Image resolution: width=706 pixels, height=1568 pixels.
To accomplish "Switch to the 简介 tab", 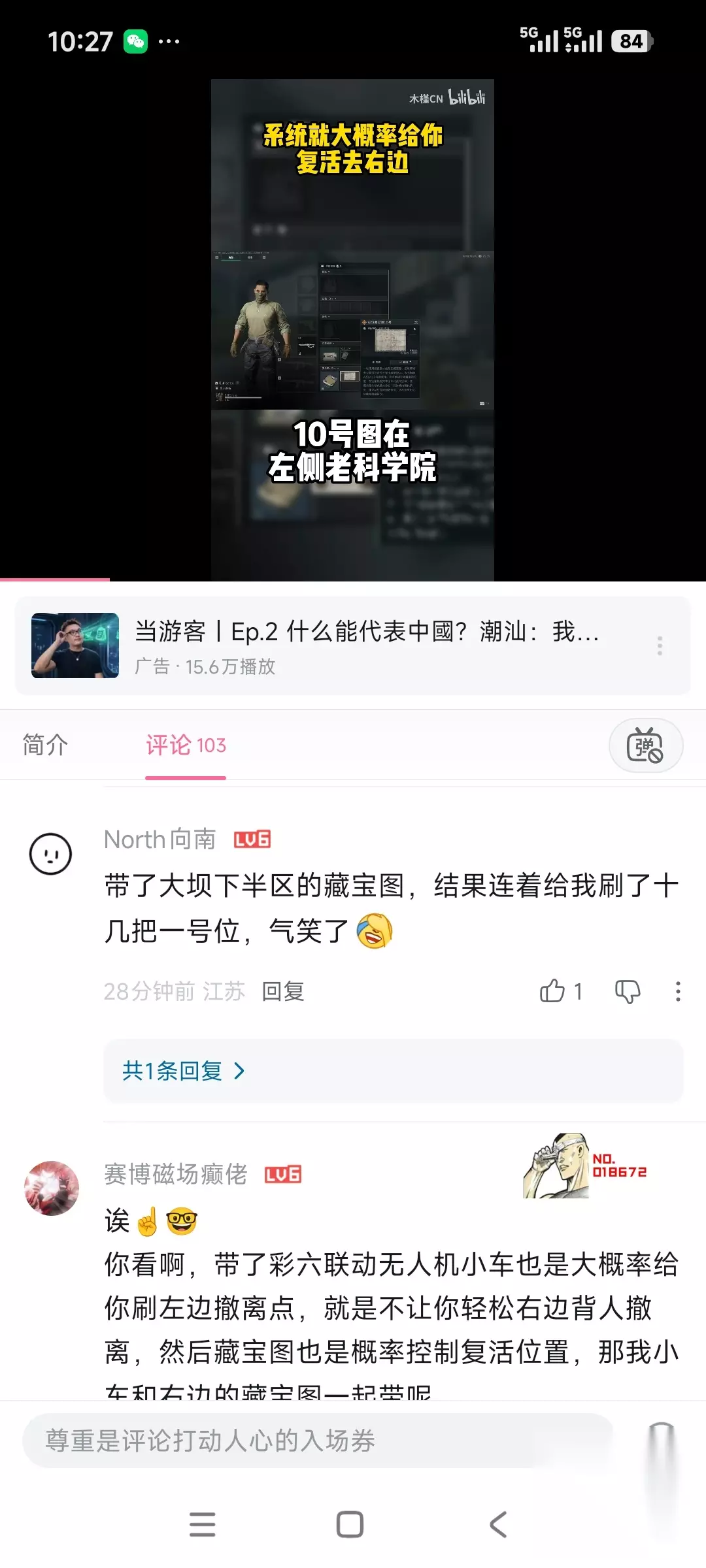I will coord(45,745).
